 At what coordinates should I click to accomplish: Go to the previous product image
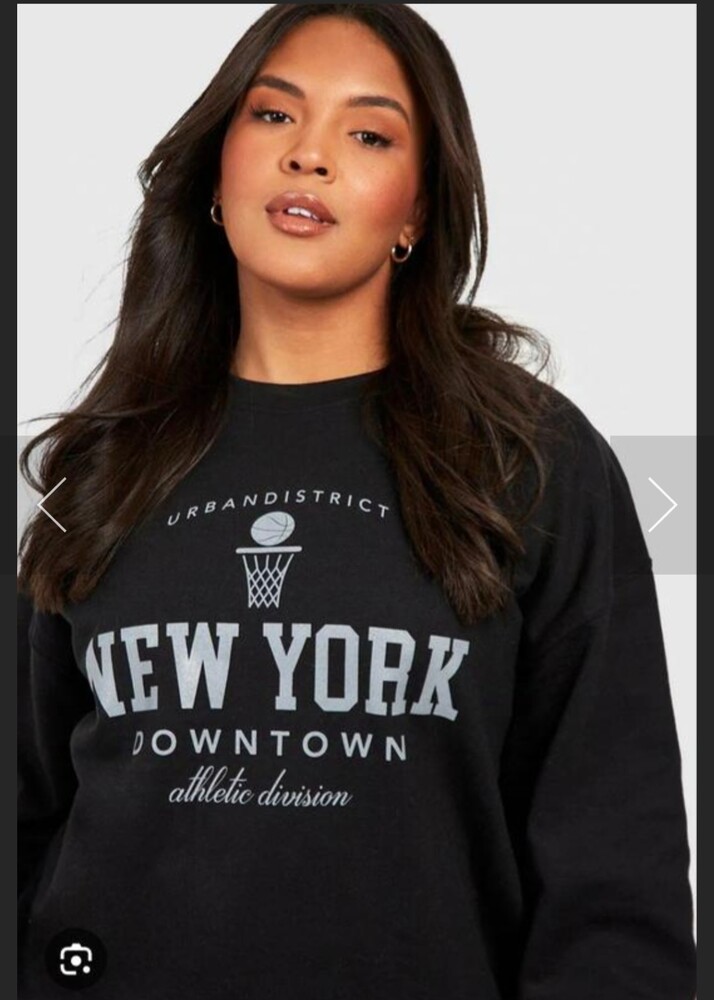(51, 504)
